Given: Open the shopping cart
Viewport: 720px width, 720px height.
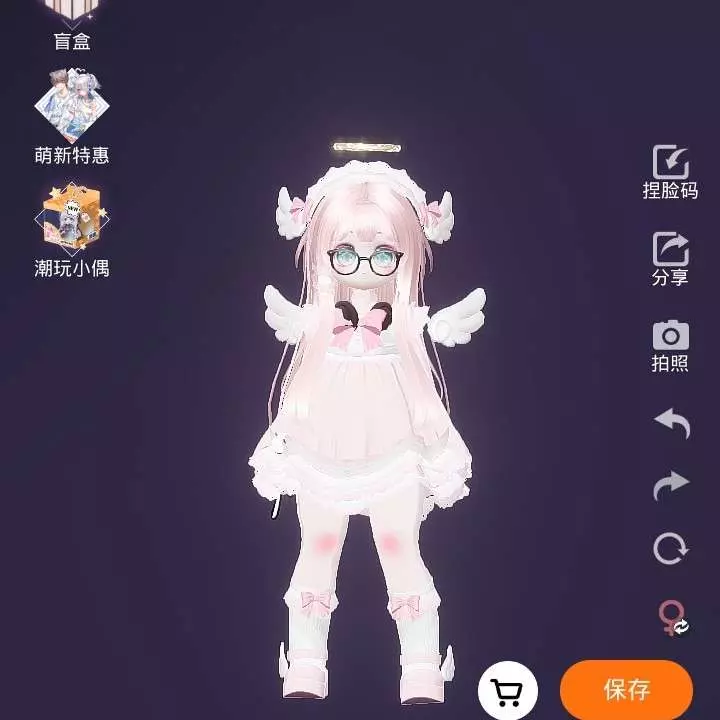Looking at the screenshot, I should 507,690.
